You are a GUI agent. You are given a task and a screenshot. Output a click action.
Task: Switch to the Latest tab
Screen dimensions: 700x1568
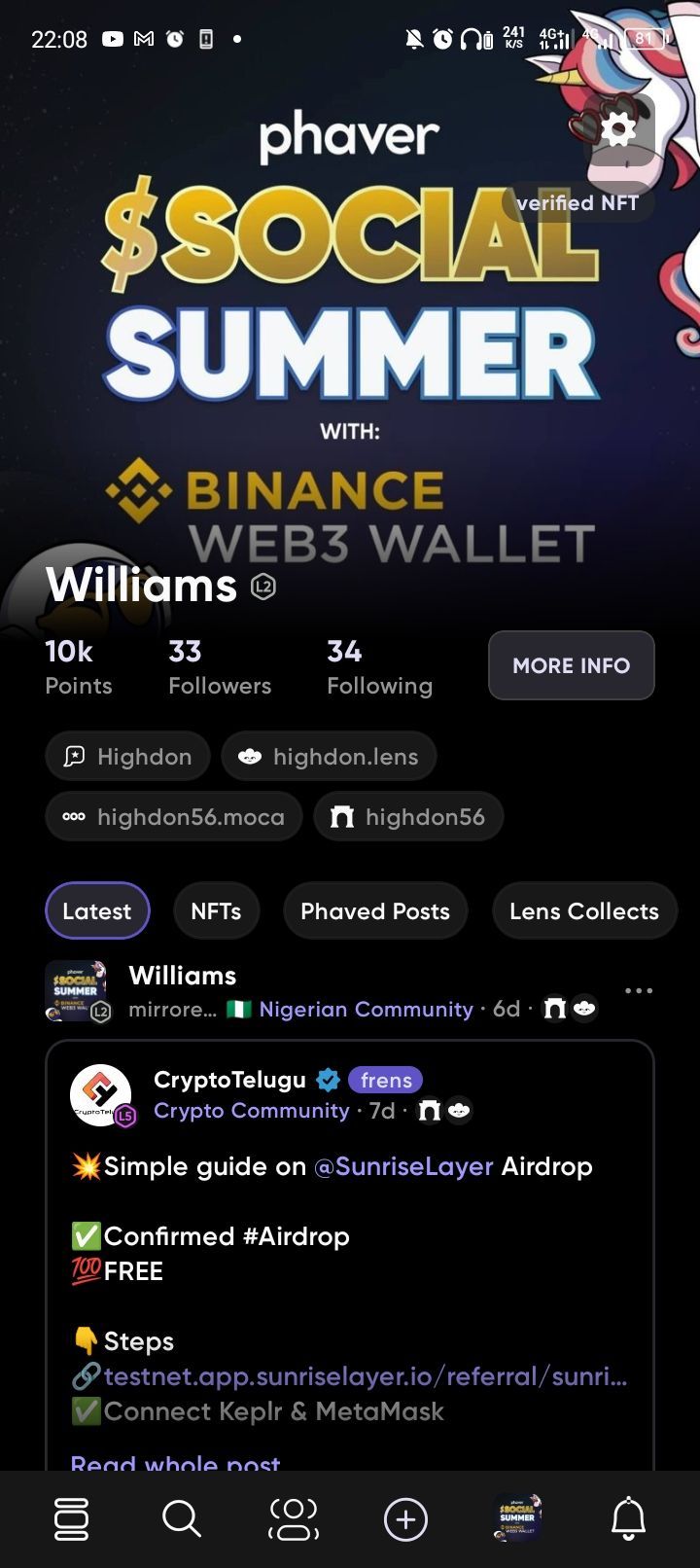97,910
